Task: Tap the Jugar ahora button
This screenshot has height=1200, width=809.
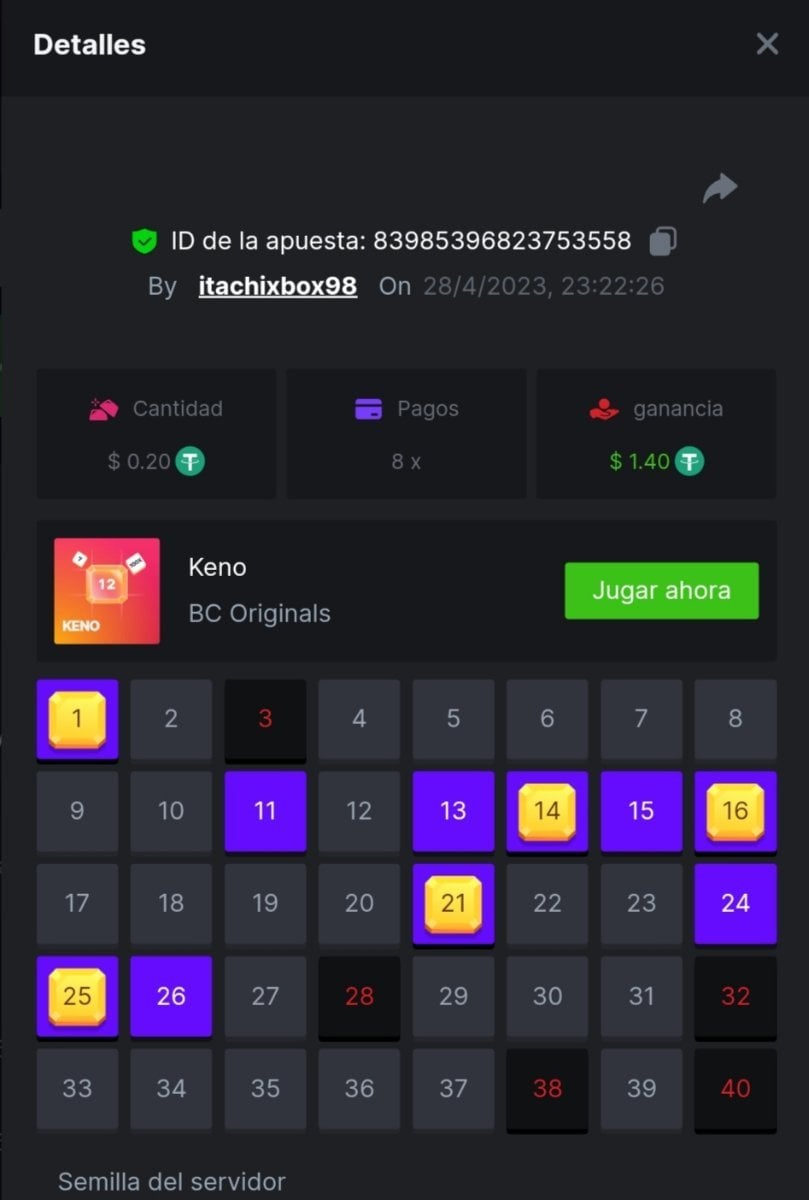Action: pos(661,590)
